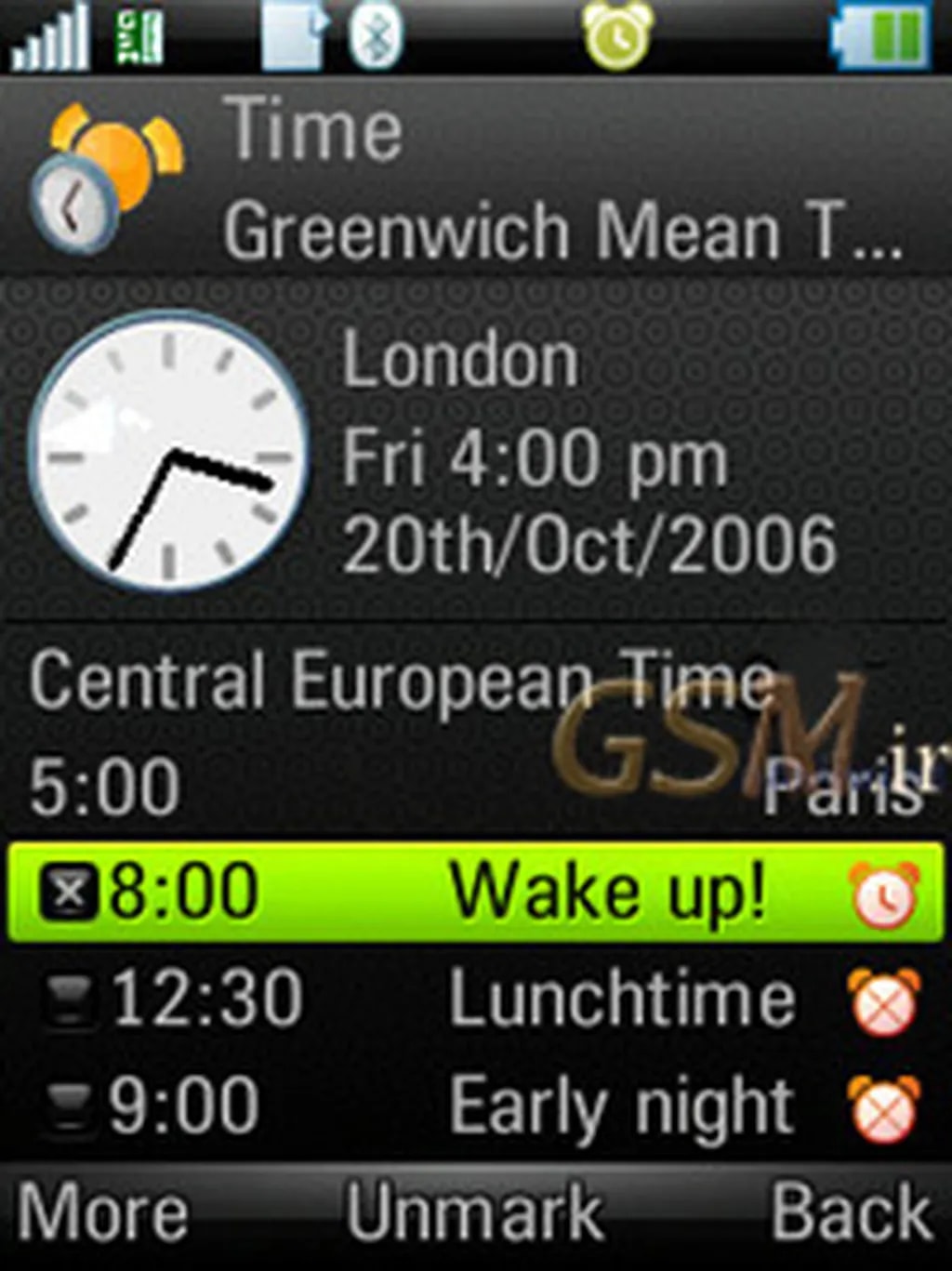This screenshot has height=1271, width=952.
Task: Uncheck the 8:00 Wake up! checkbox
Action: [69, 893]
